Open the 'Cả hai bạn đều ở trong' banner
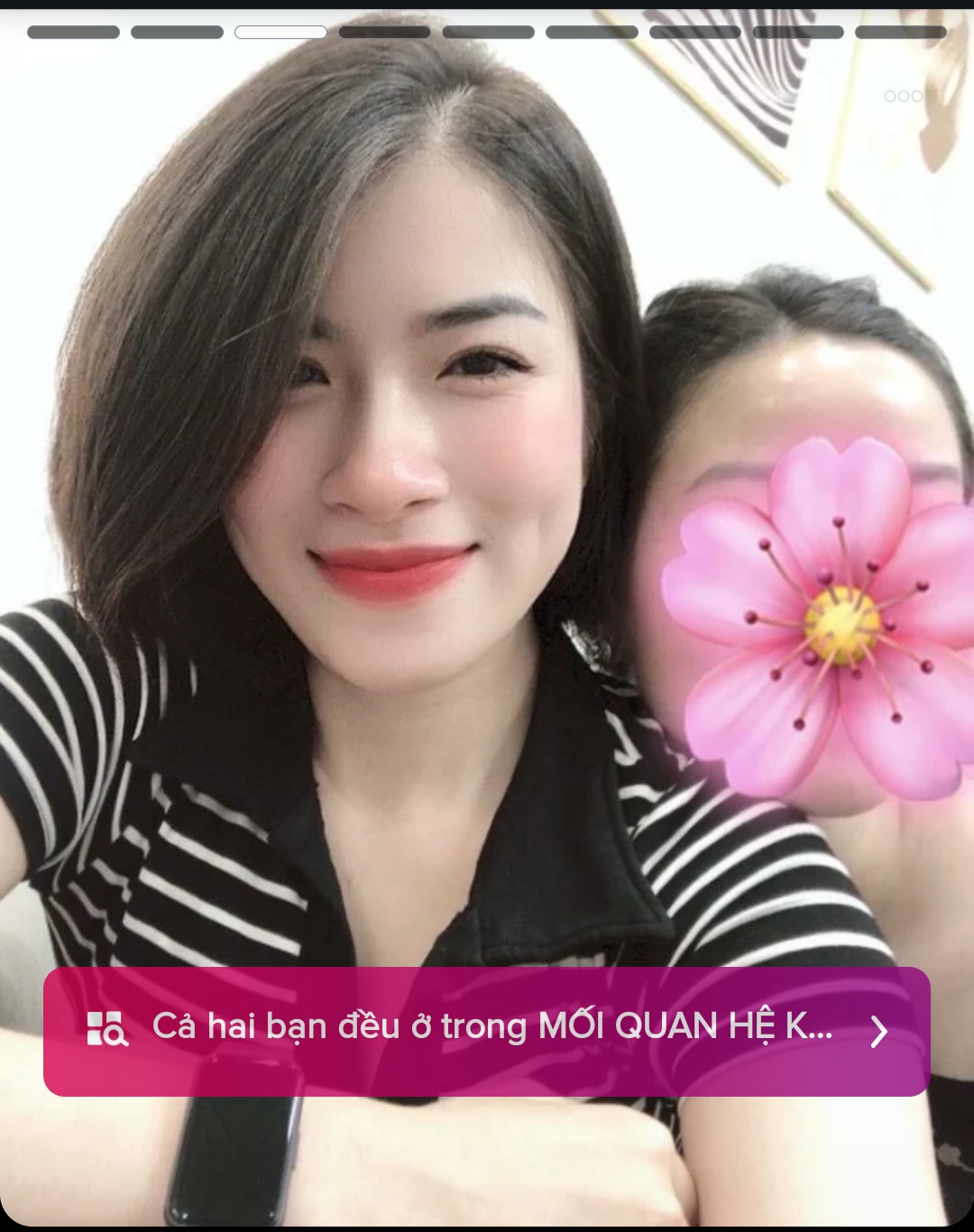The width and height of the screenshot is (974, 1232). [x=487, y=1031]
